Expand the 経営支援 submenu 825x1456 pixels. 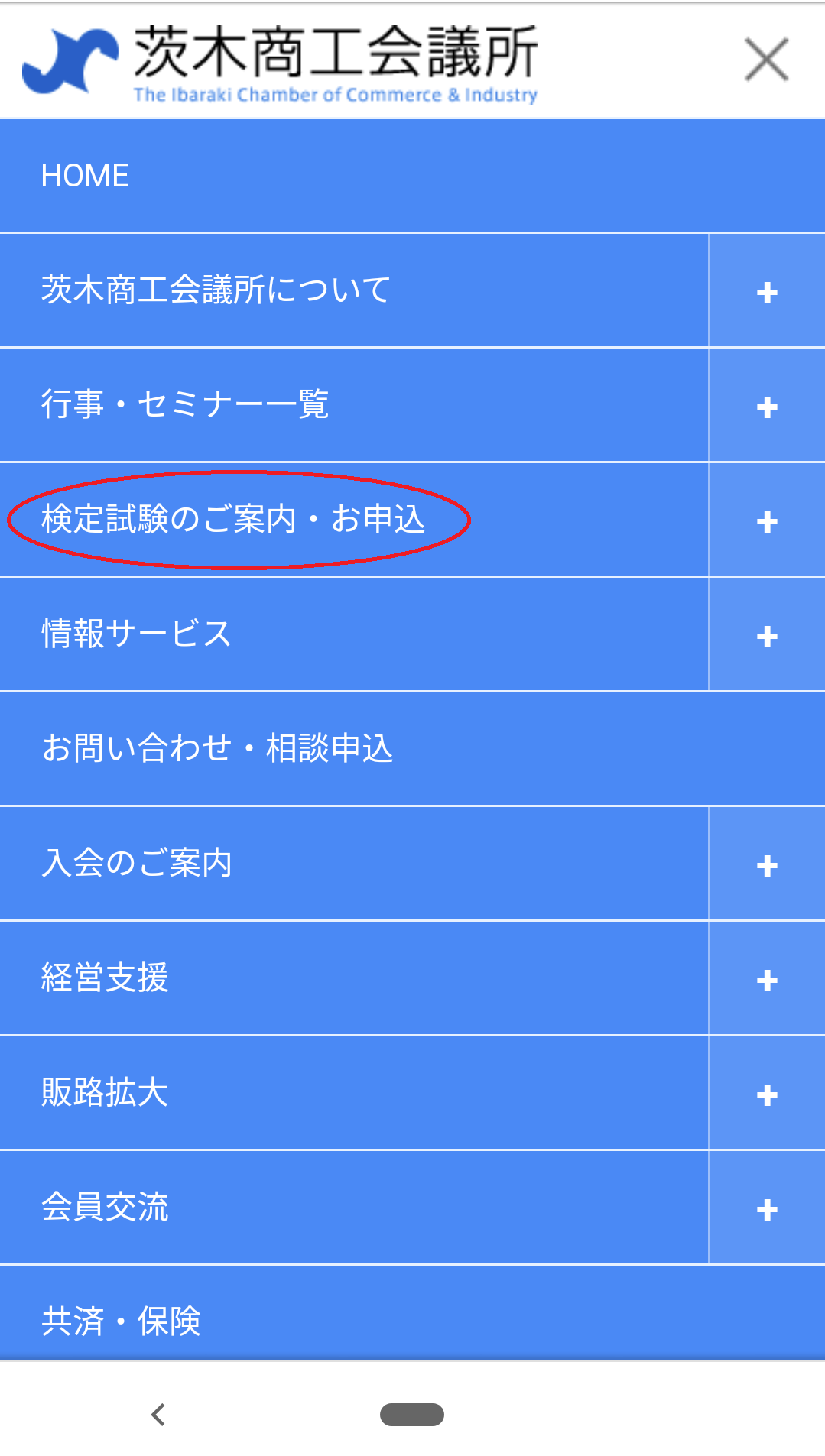pyautogui.click(x=766, y=980)
